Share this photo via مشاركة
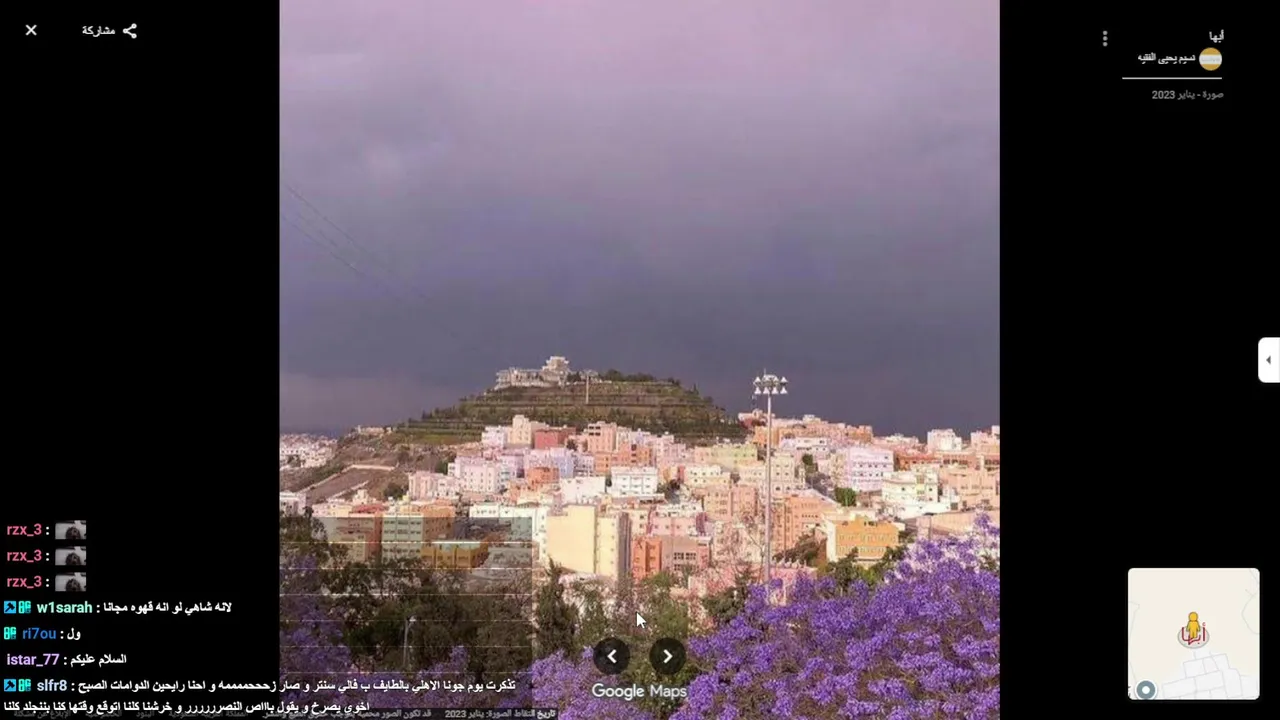The image size is (1280, 720). (110, 31)
